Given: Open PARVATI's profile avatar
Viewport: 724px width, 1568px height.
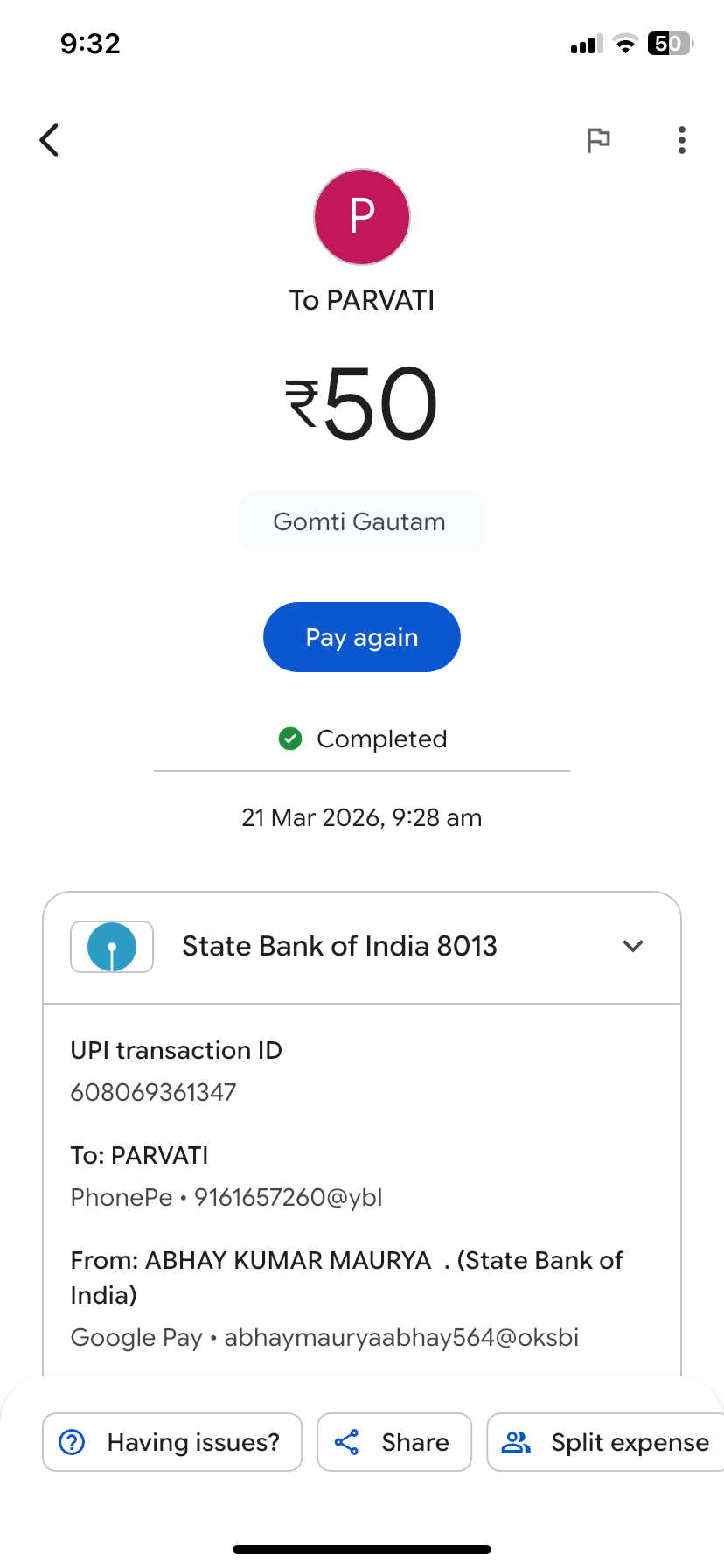Looking at the screenshot, I should (x=362, y=217).
